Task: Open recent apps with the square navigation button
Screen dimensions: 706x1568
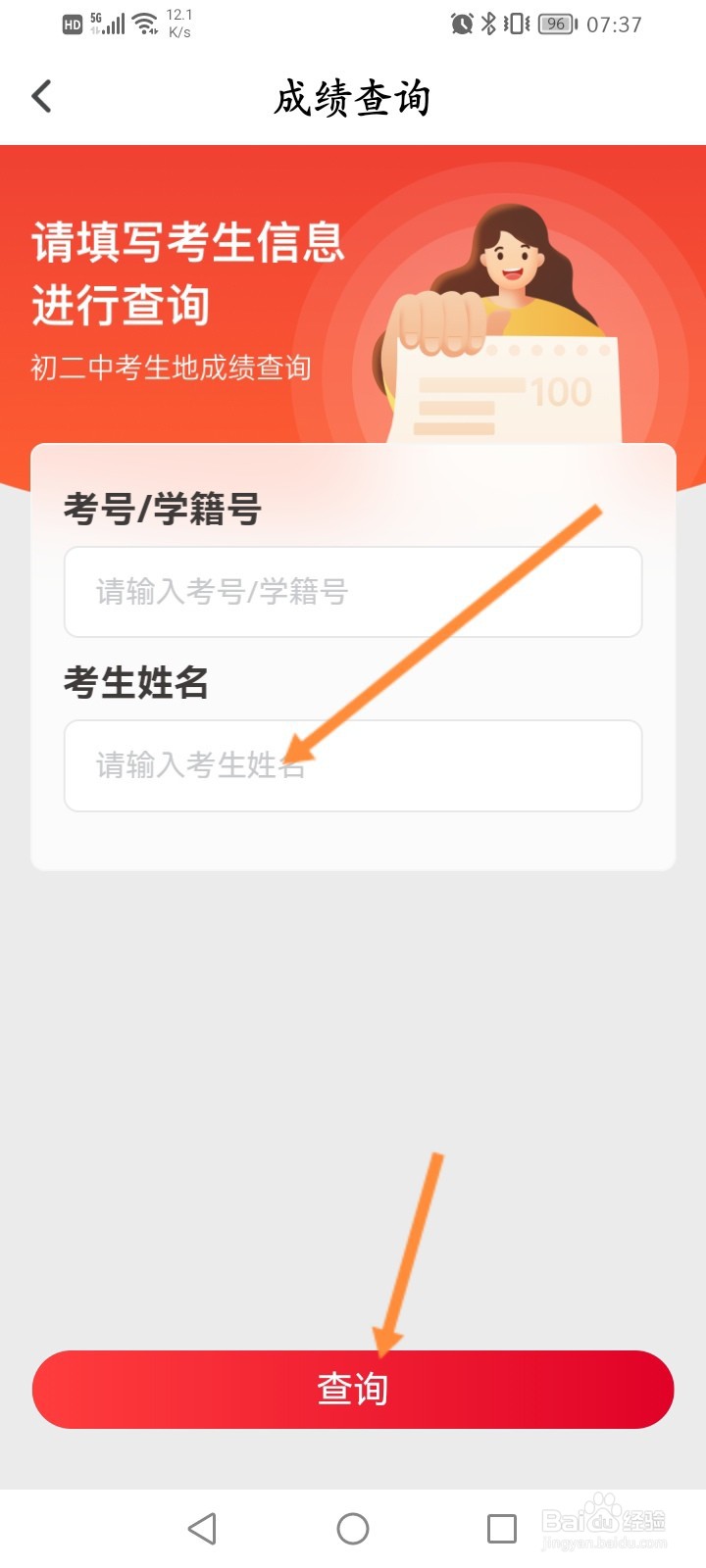Action: point(503,1527)
